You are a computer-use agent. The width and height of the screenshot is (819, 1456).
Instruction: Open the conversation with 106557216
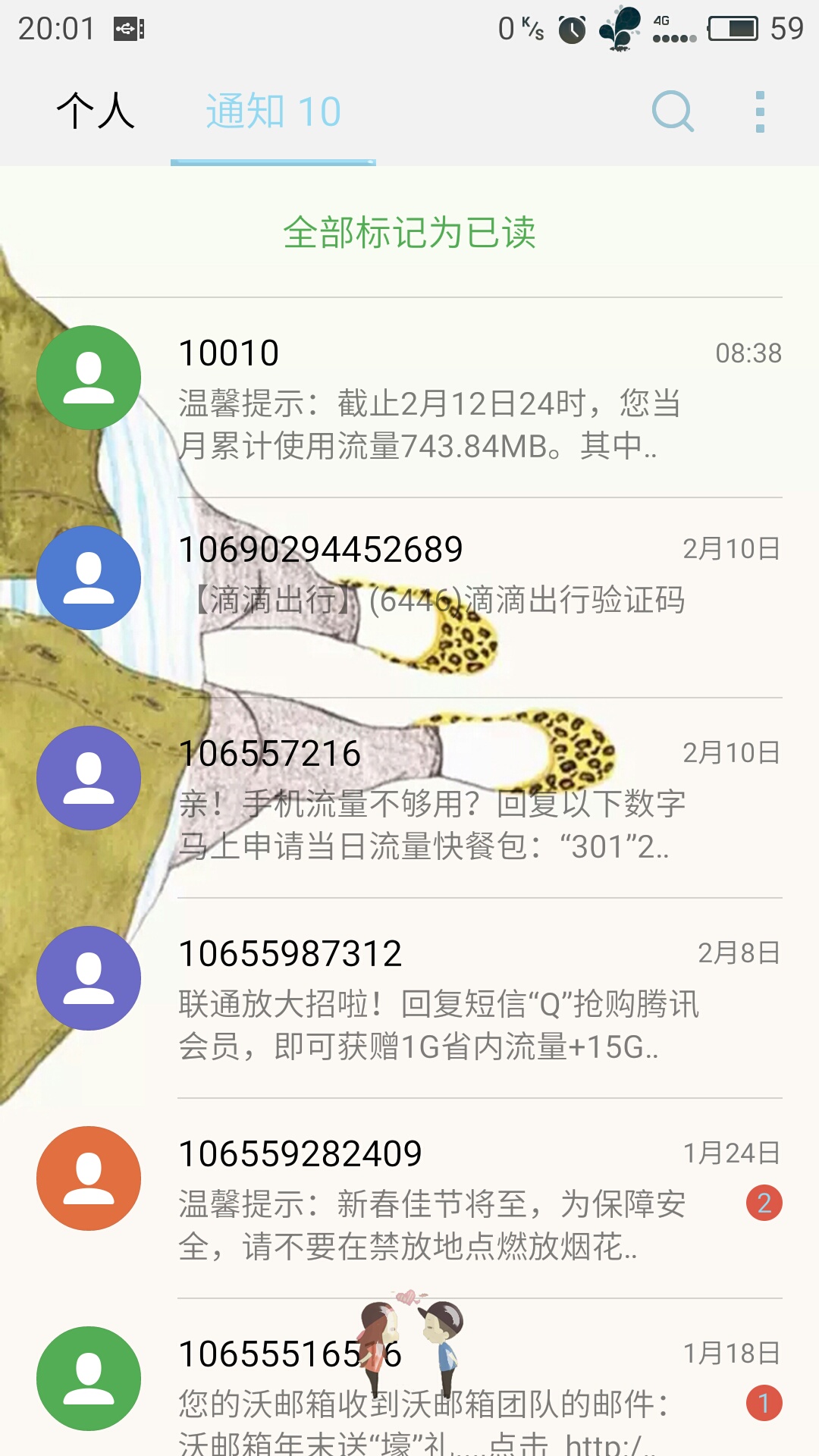409,799
